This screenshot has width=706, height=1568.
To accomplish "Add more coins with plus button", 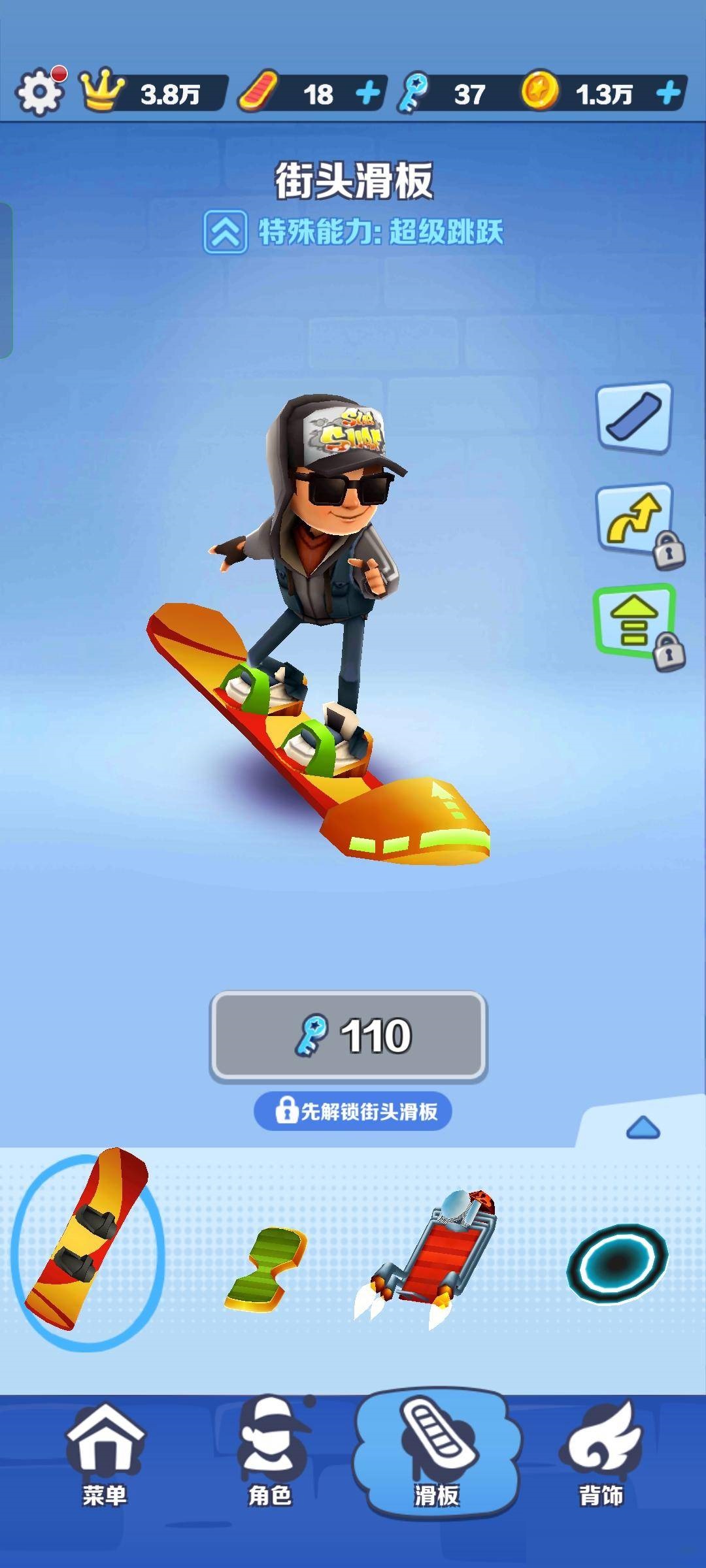I will (x=668, y=93).
